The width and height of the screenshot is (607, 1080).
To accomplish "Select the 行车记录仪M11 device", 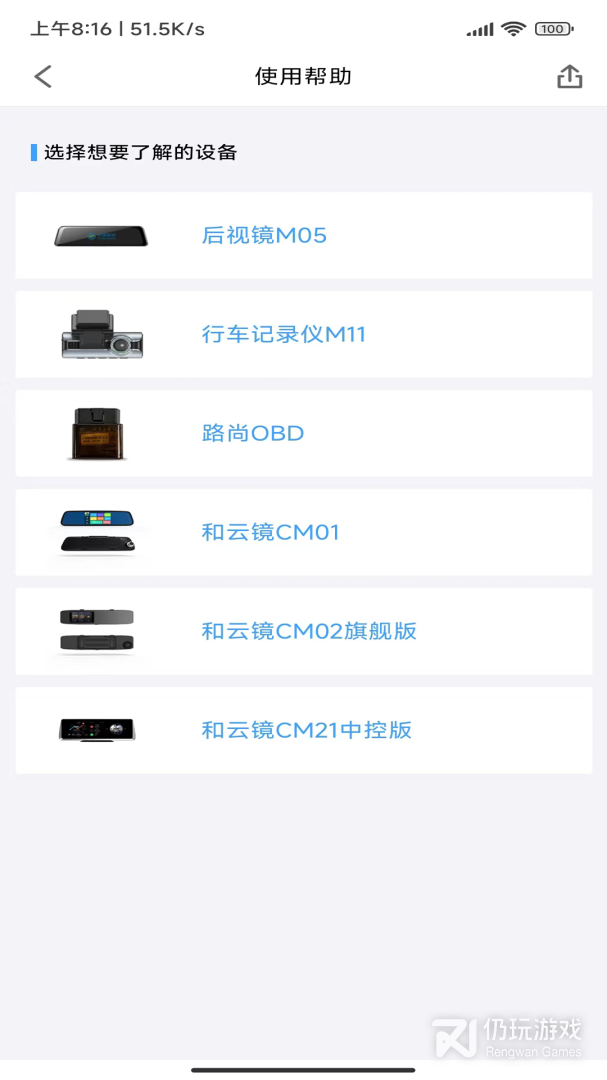I will click(x=303, y=335).
